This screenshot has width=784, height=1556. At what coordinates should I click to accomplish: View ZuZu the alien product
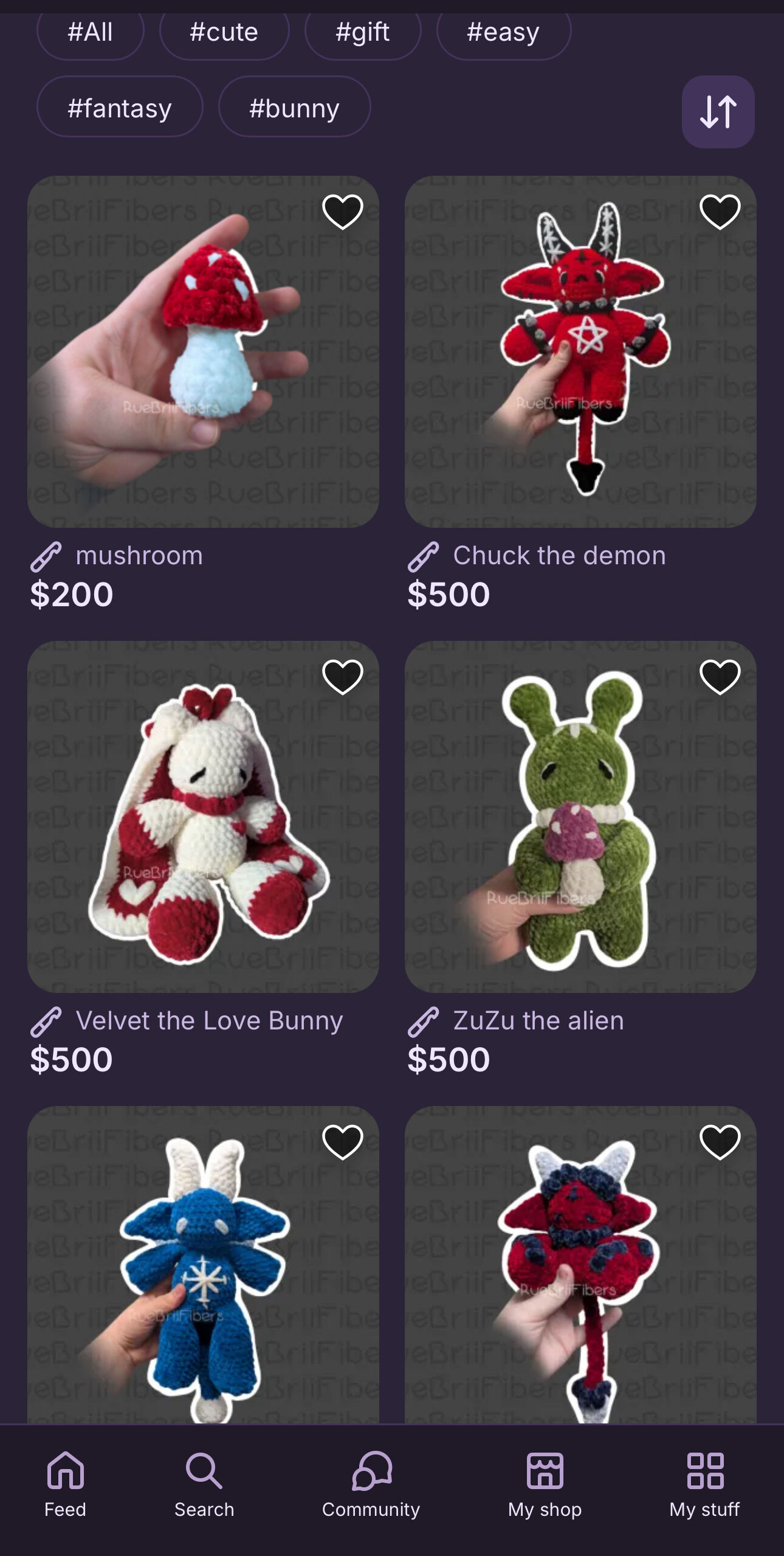pos(580,817)
